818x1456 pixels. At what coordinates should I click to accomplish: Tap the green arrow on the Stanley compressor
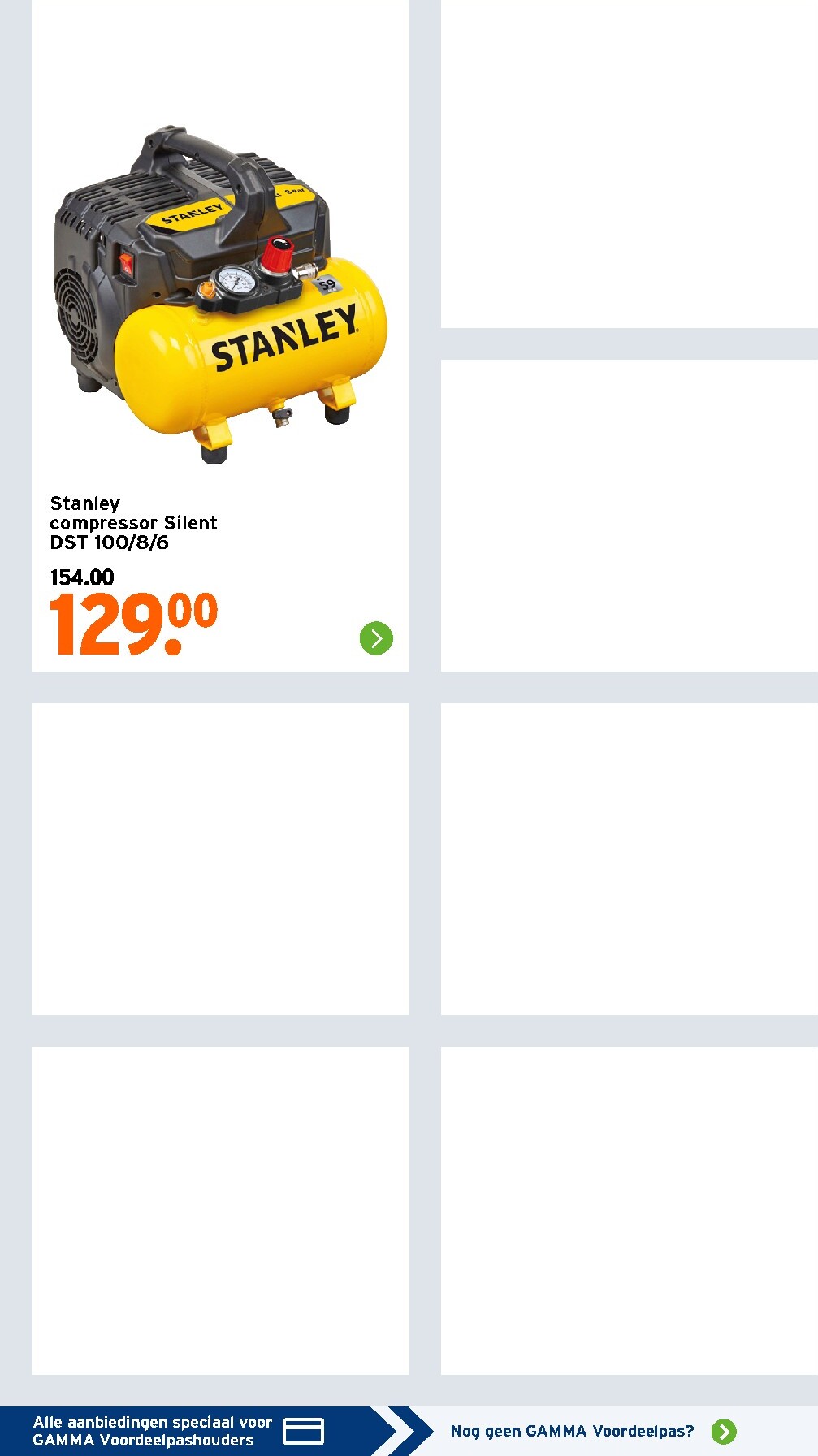[x=376, y=638]
